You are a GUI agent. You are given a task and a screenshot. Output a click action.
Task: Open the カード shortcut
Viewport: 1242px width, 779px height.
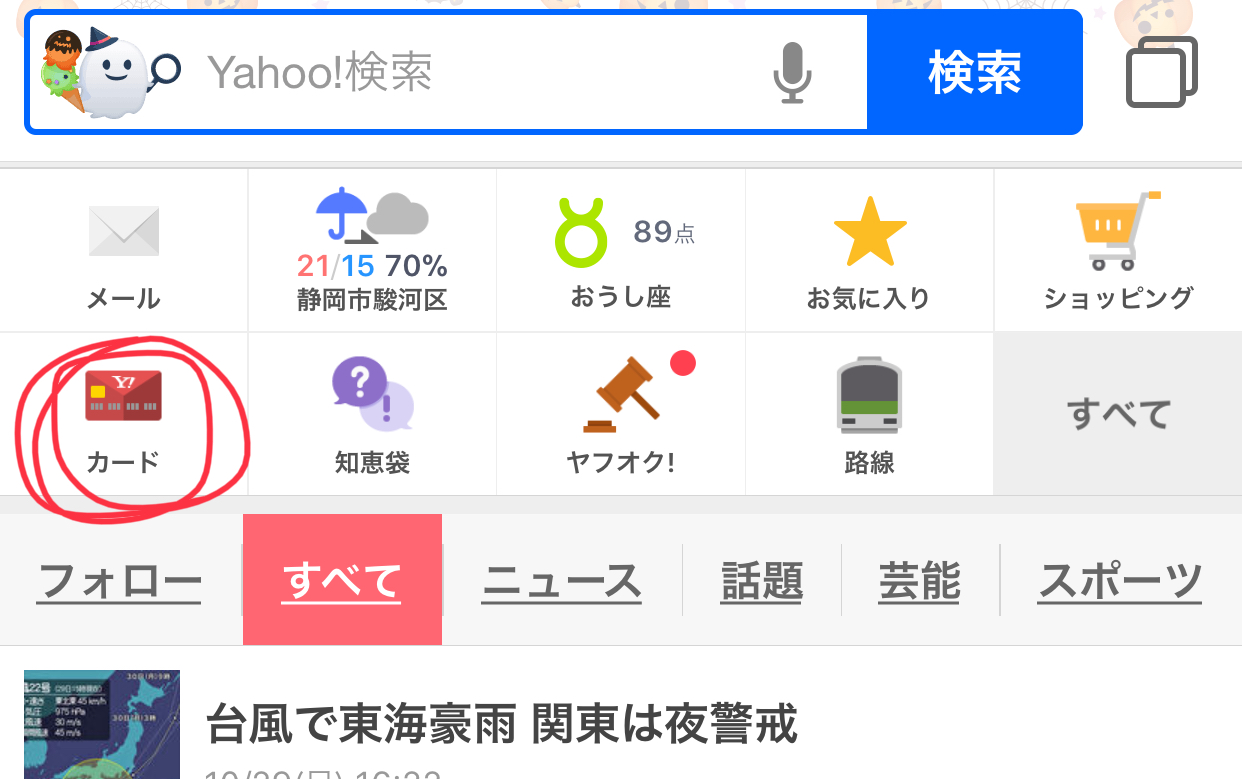(x=124, y=415)
